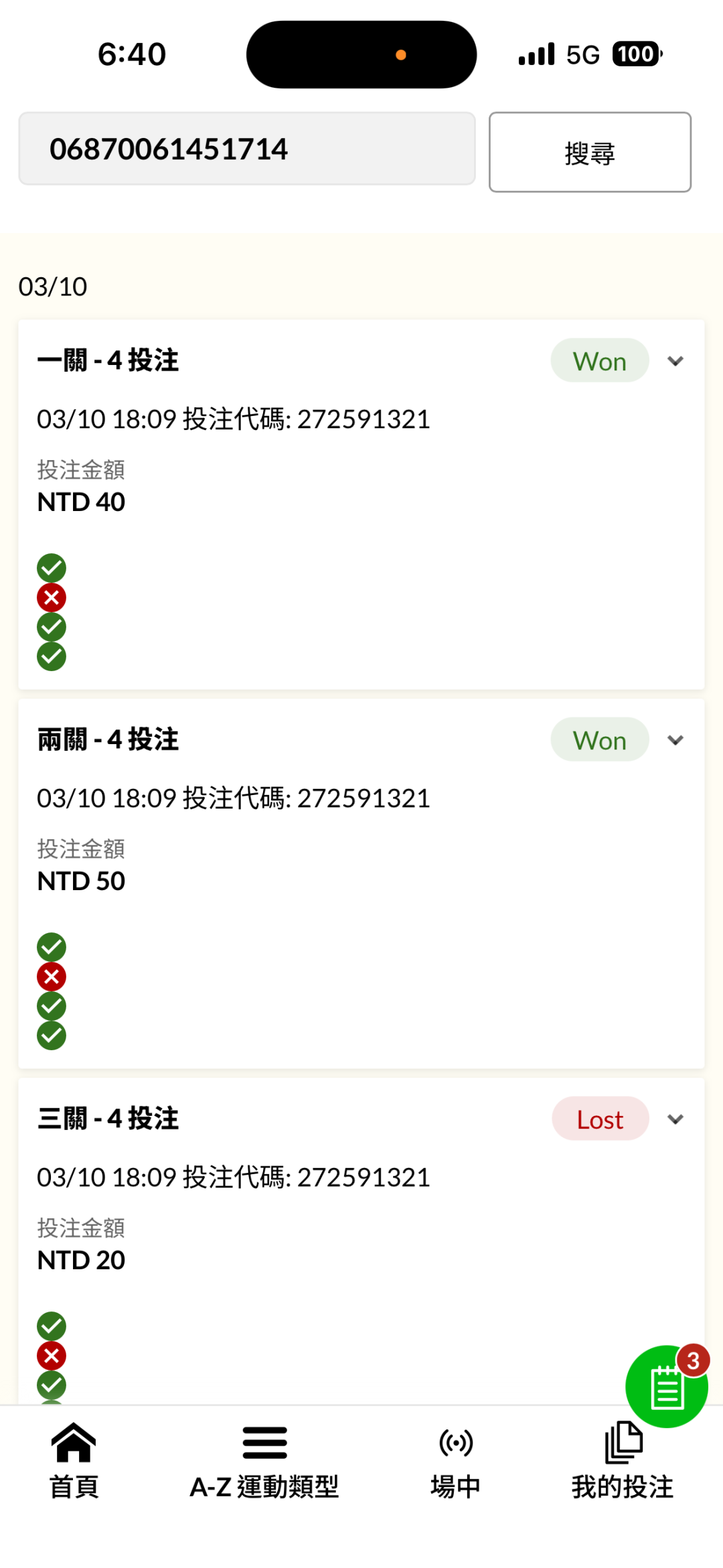The width and height of the screenshot is (723, 1568).
Task: Expand the 兩關 - 4 投注 bet details
Action: [x=675, y=740]
